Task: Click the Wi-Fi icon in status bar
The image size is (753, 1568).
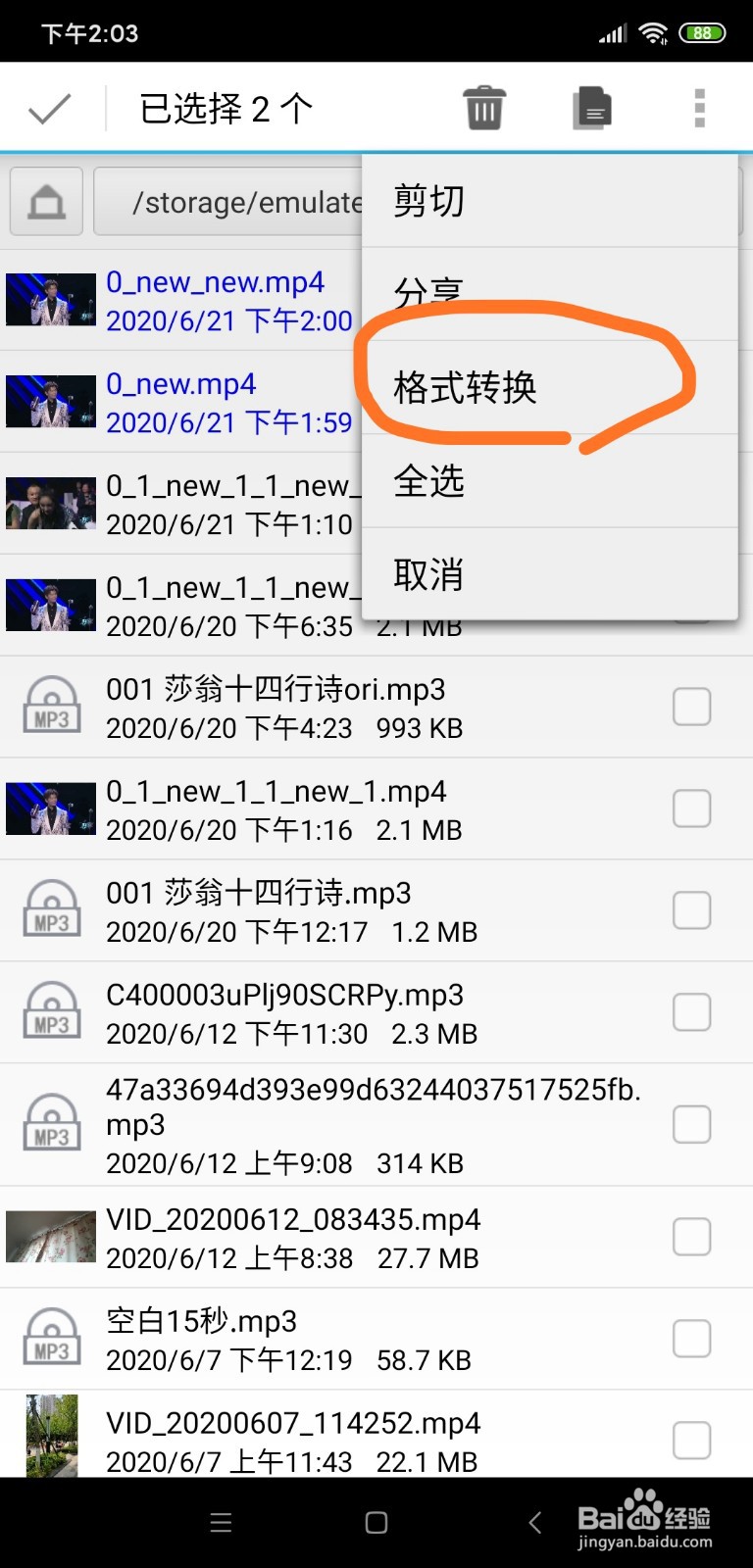Action: [655, 30]
